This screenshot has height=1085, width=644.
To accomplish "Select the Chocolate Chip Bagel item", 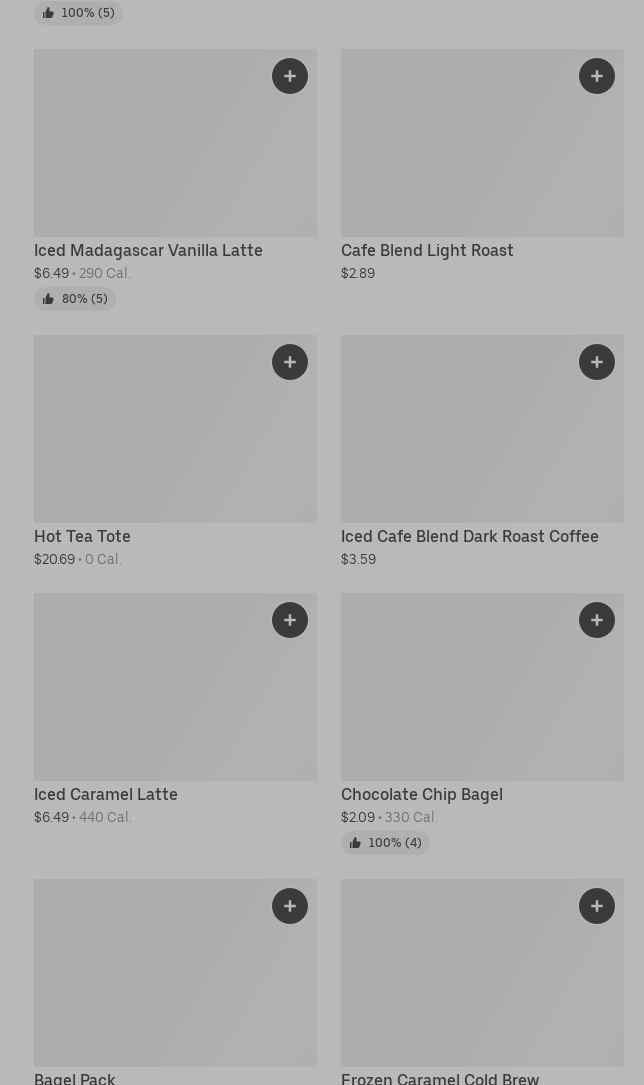I will tap(421, 795).
